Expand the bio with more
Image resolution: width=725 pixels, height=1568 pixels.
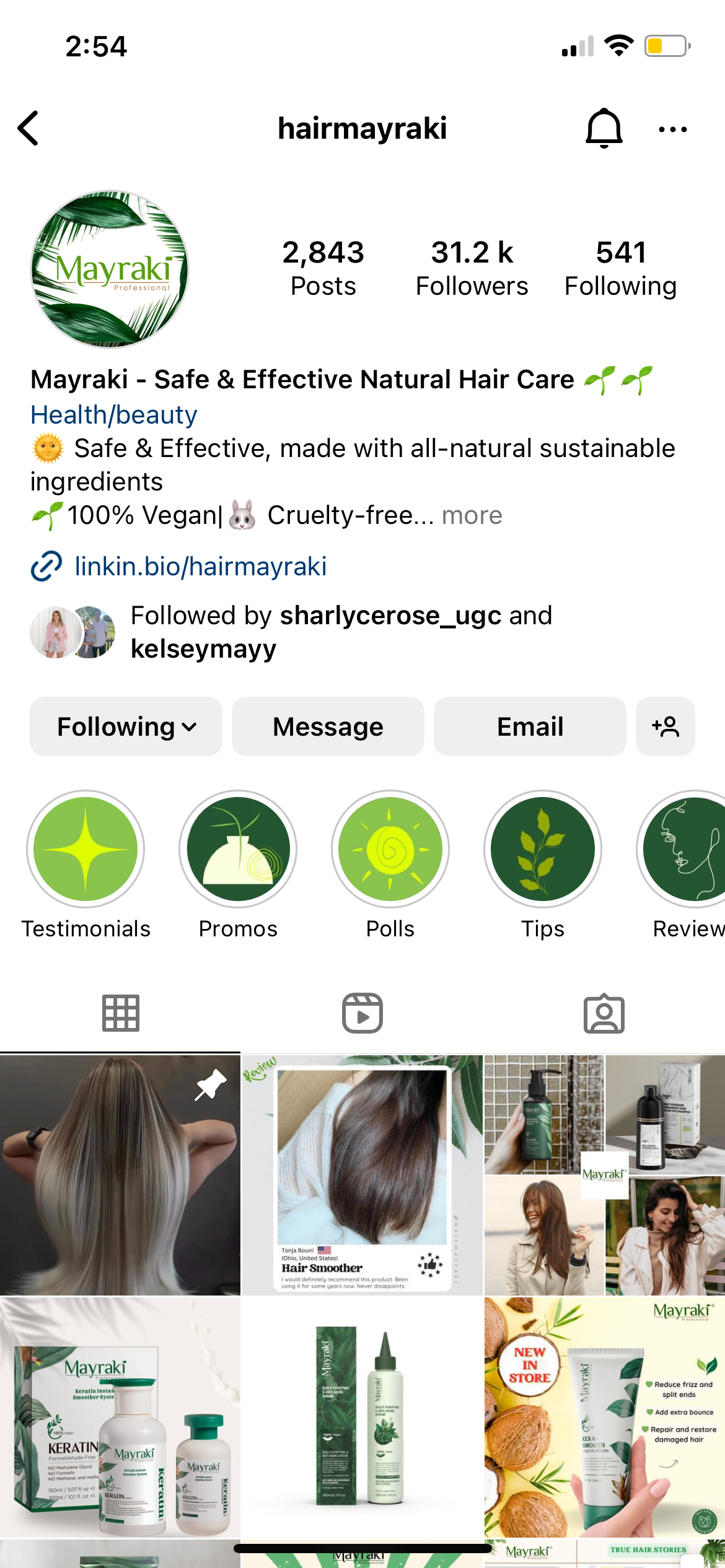(x=472, y=515)
